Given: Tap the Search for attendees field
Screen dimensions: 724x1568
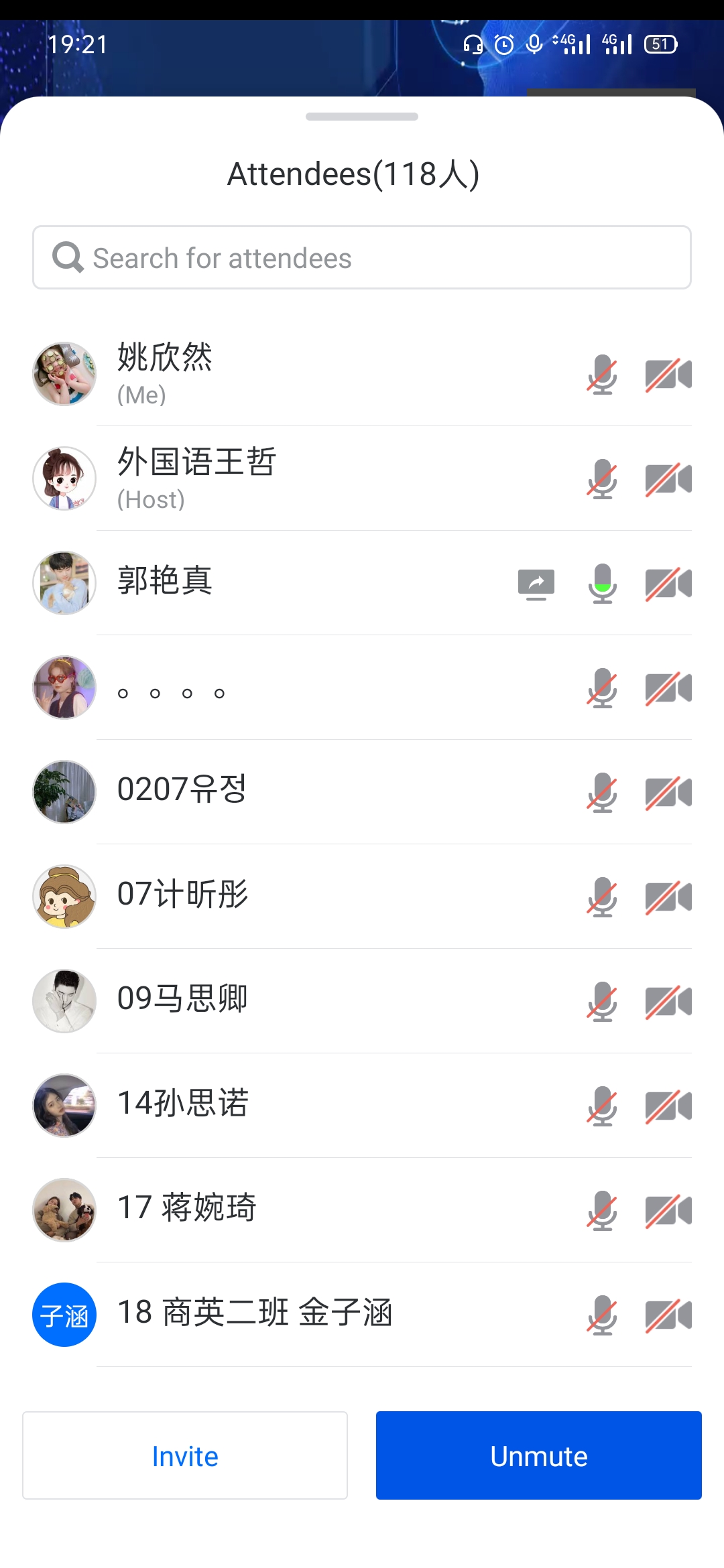Looking at the screenshot, I should click(362, 258).
